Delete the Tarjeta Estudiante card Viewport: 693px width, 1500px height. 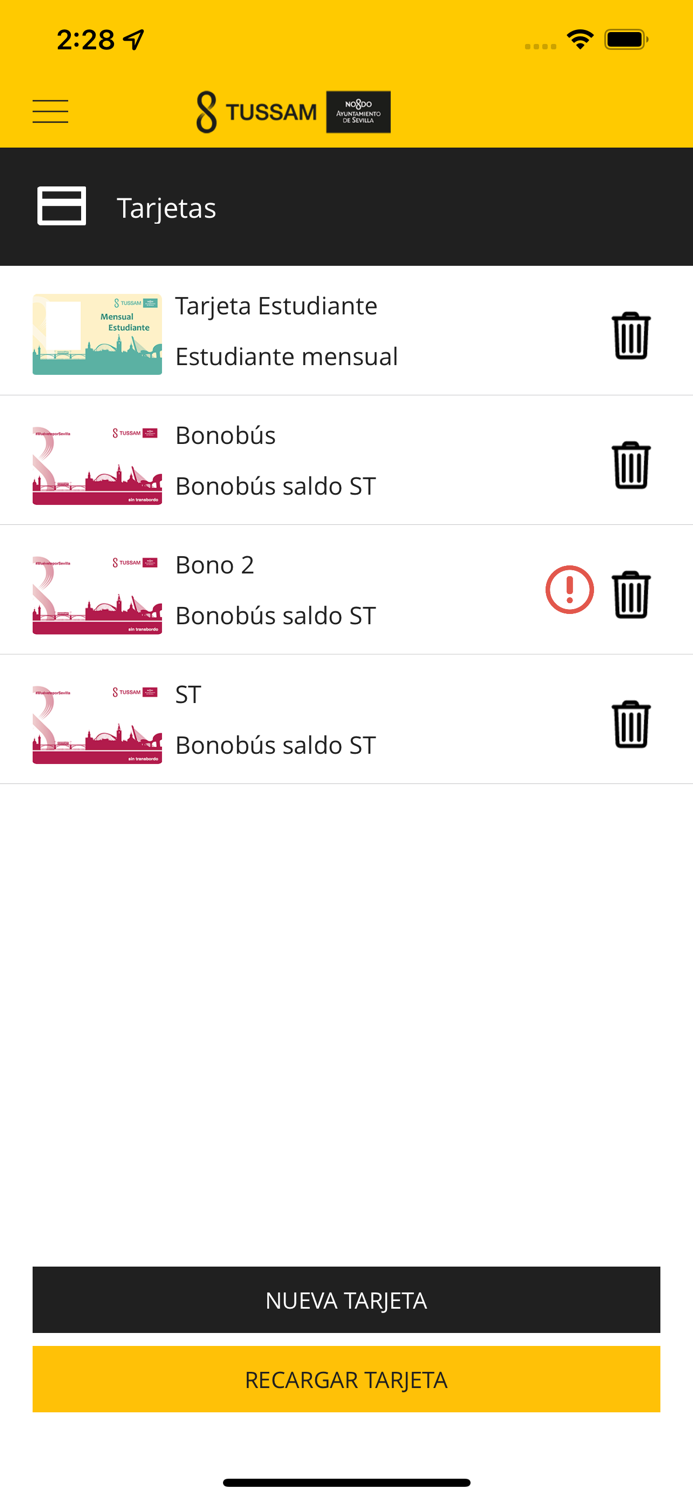[x=631, y=335]
